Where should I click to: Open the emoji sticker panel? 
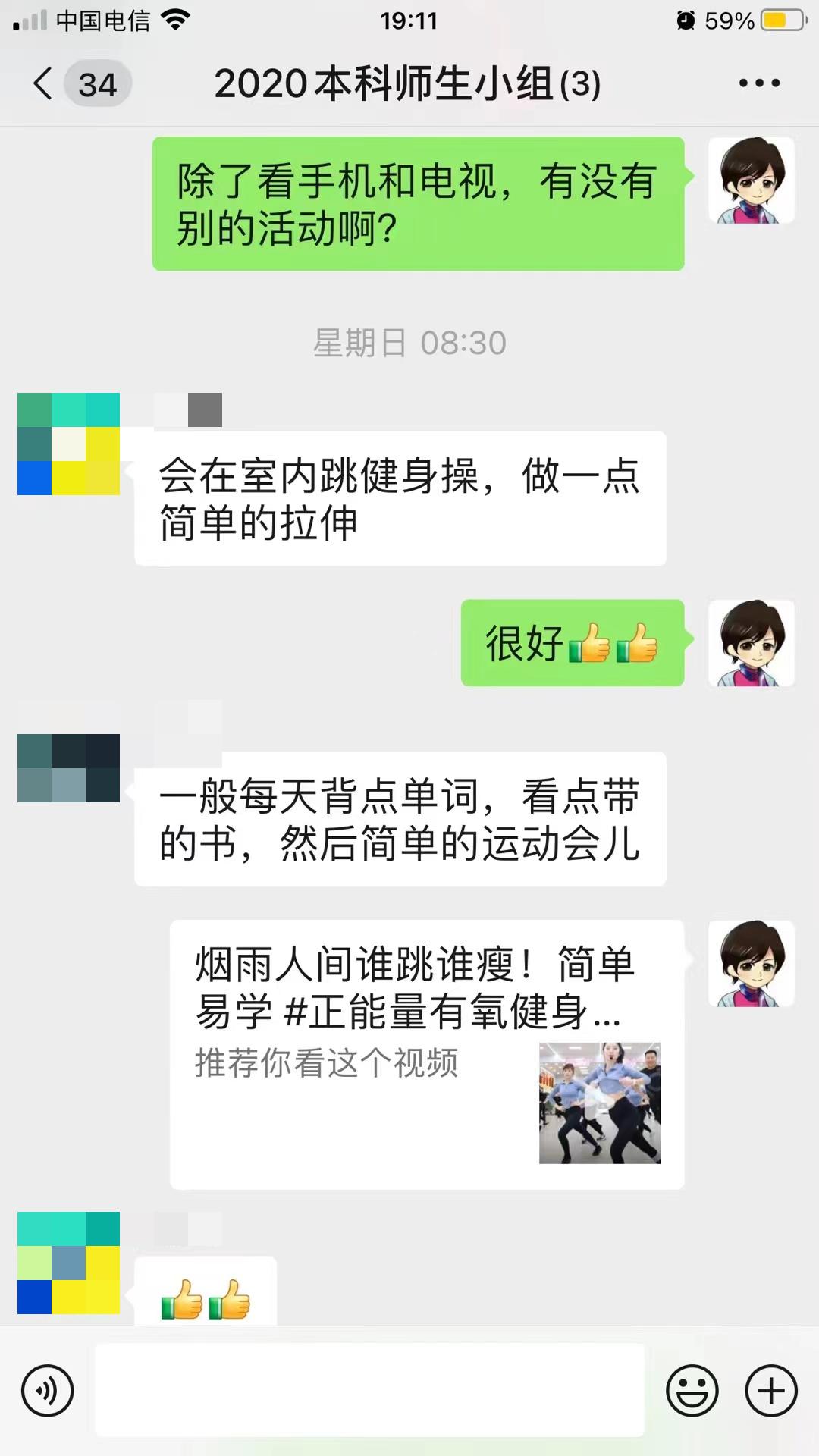coord(692,1391)
